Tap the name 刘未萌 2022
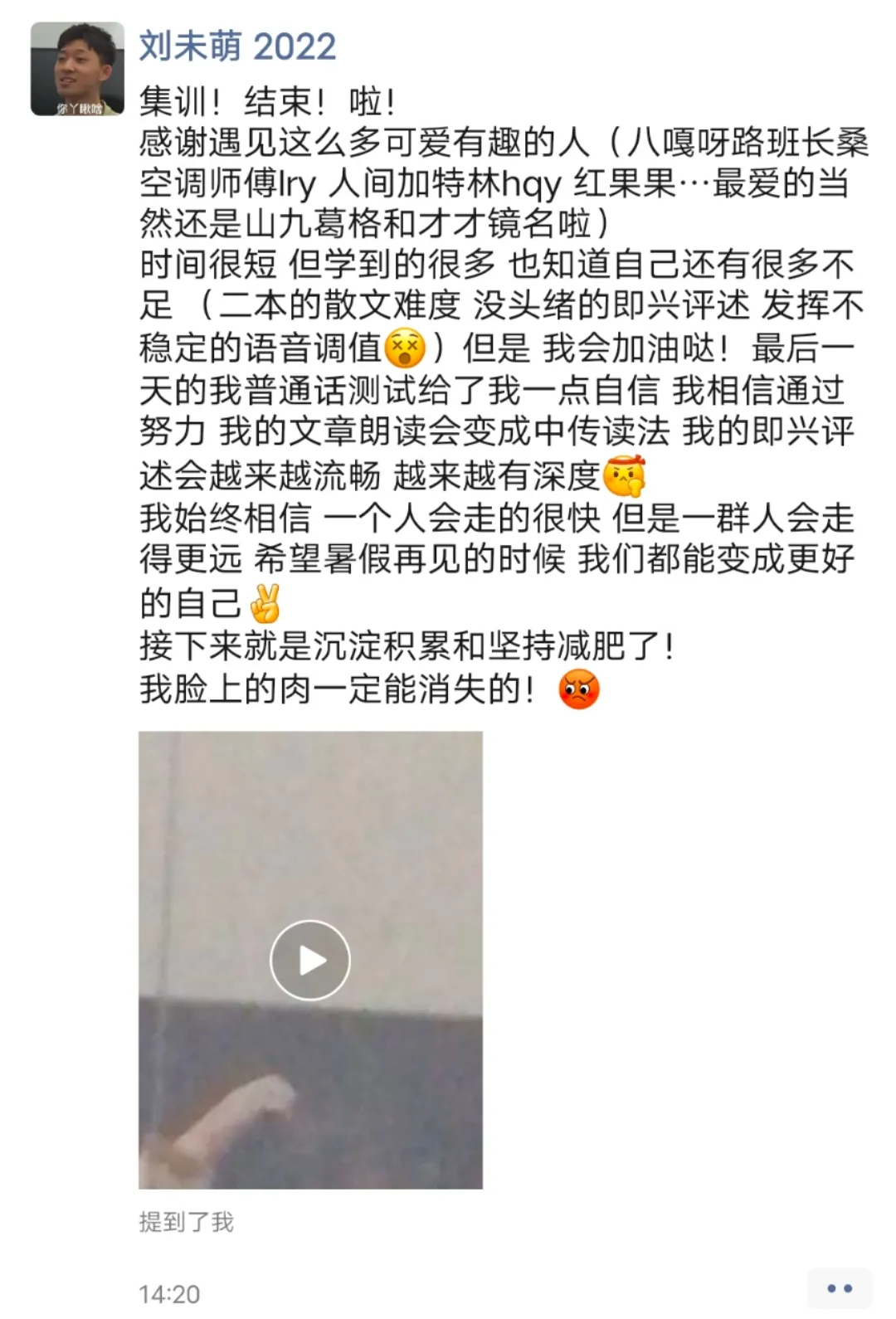This screenshot has width=896, height=1319. pos(237,46)
